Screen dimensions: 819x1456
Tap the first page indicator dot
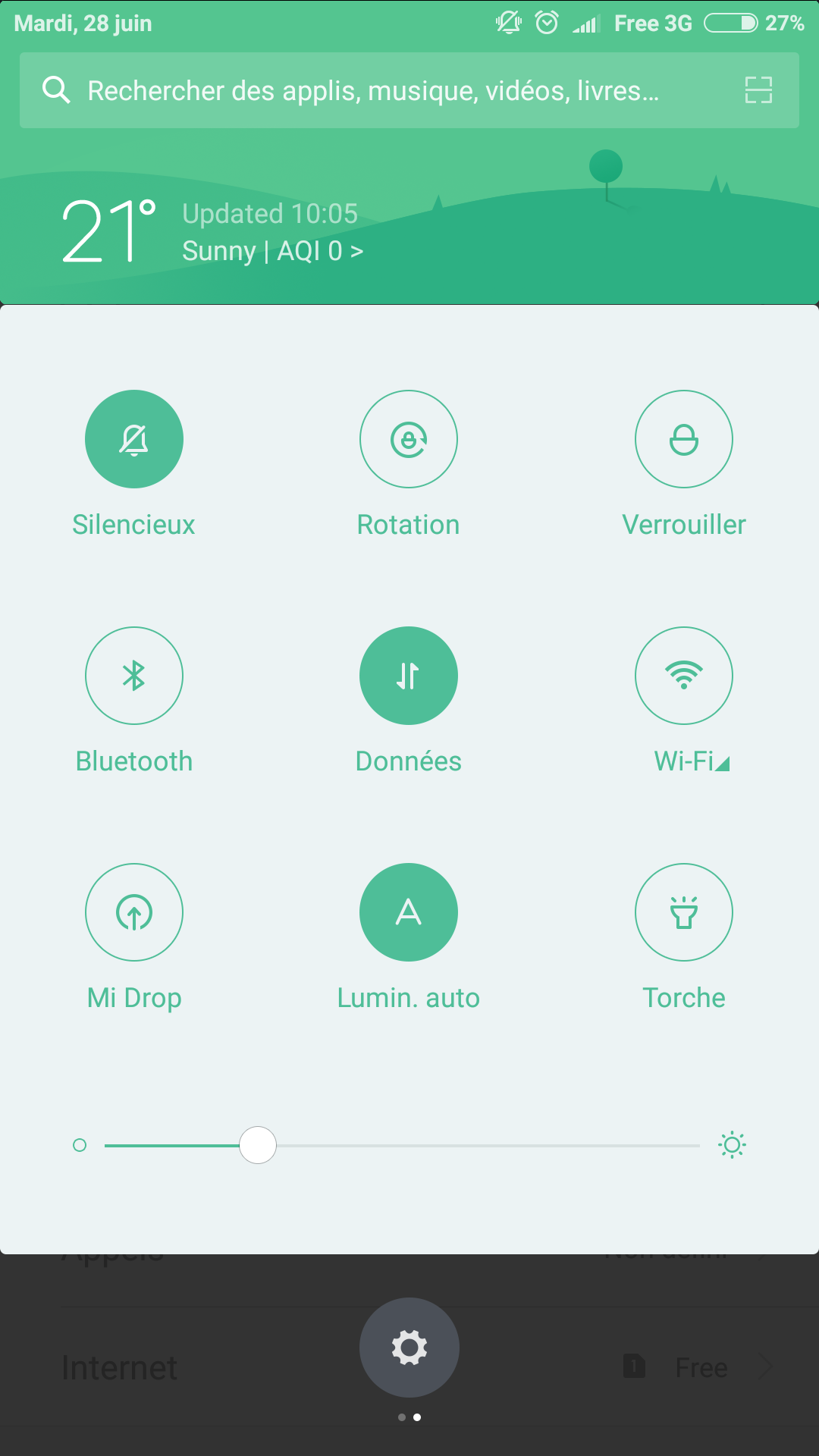402,1417
